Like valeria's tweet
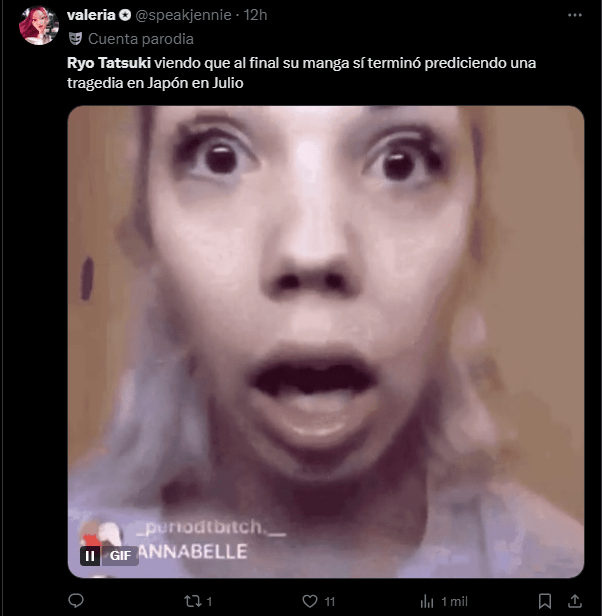Screen dimensions: 602x616 click(x=304, y=600)
